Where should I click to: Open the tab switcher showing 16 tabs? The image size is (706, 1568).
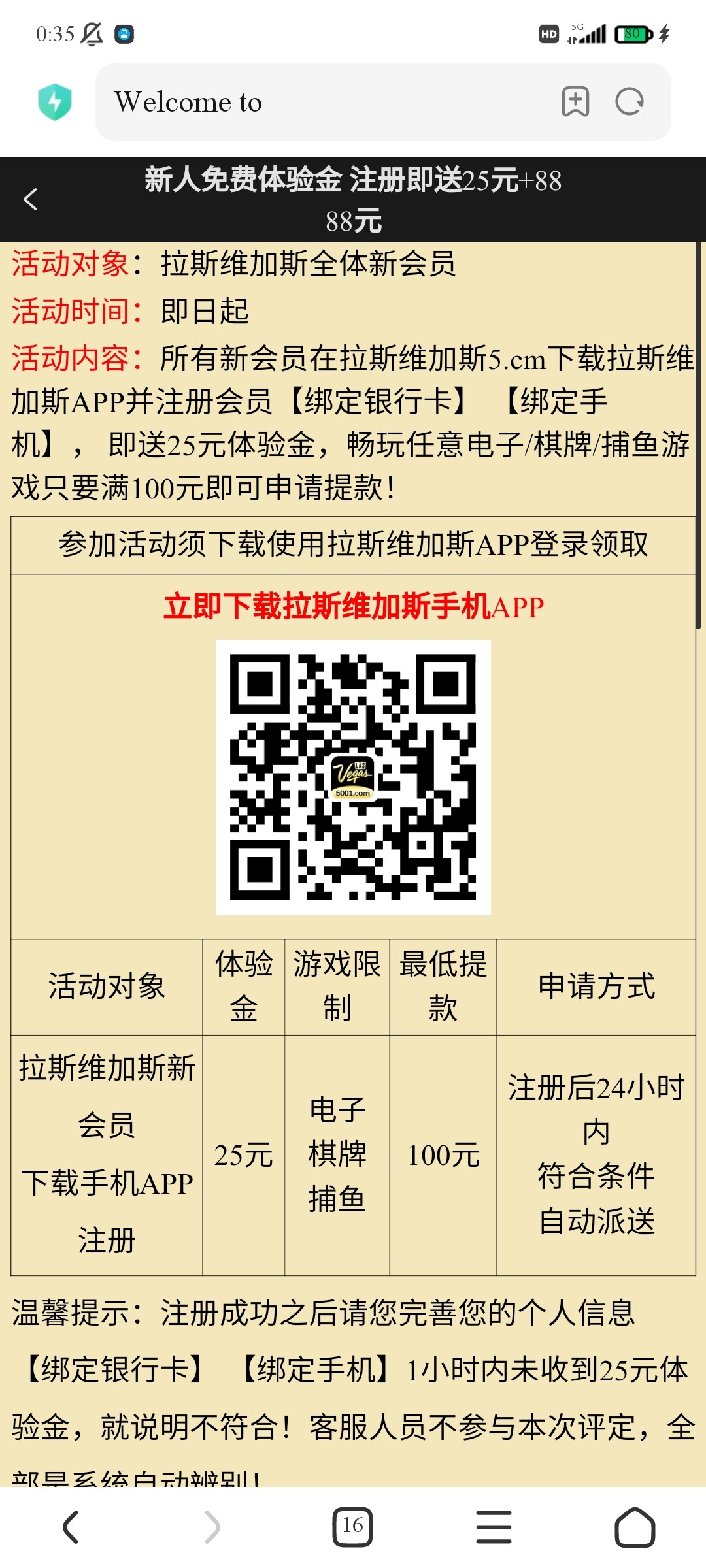tap(352, 1527)
